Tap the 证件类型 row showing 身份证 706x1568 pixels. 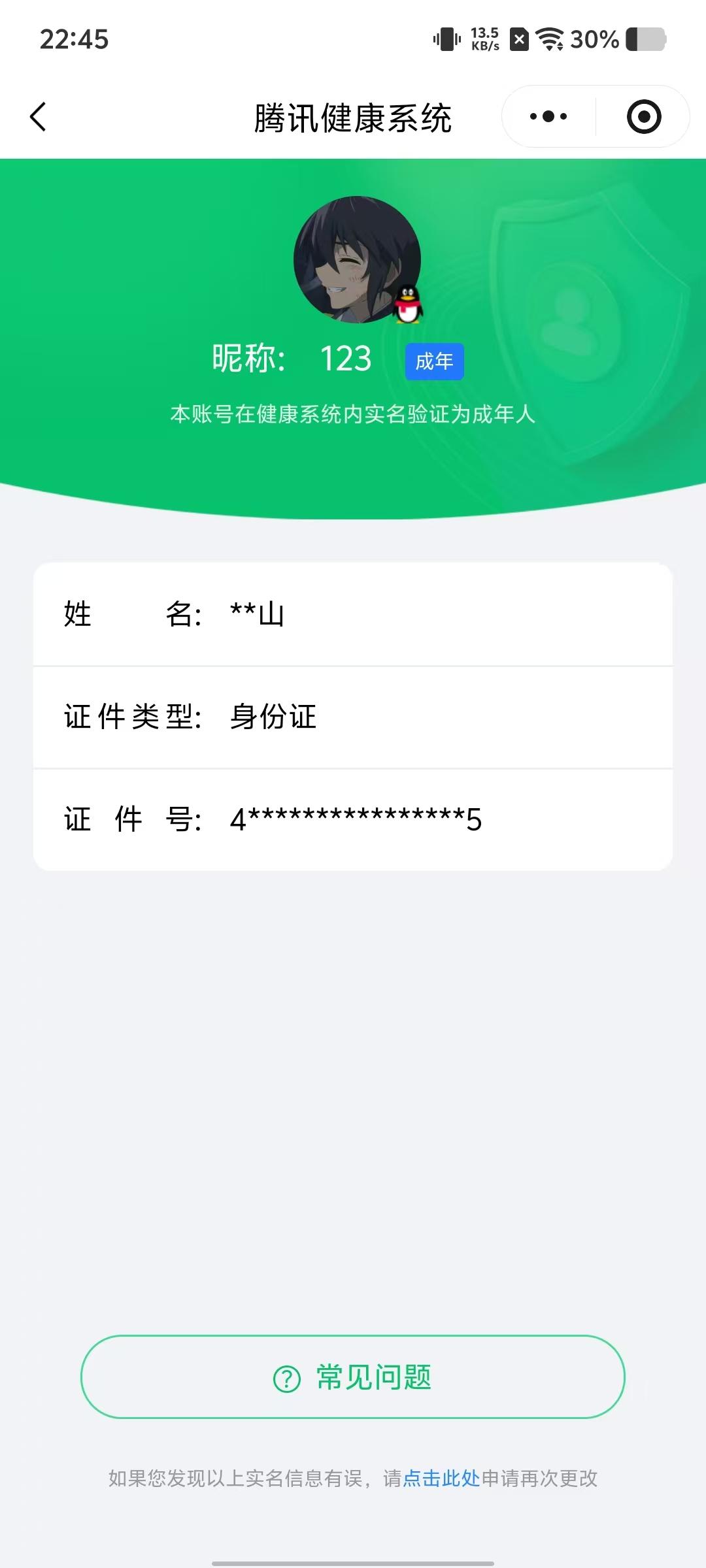pos(353,717)
